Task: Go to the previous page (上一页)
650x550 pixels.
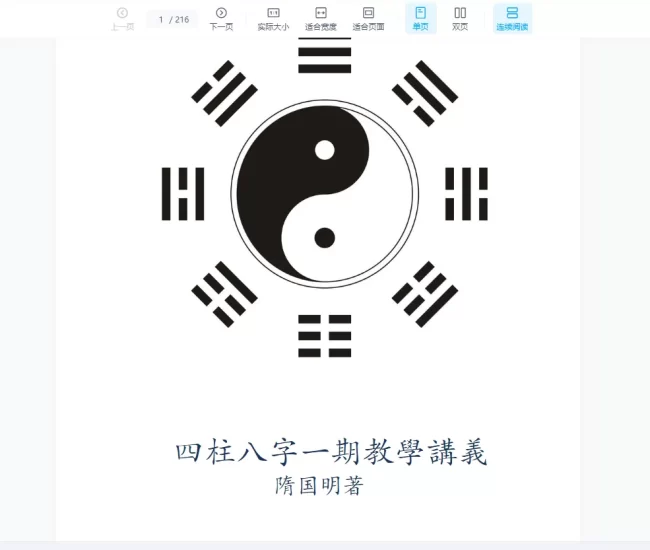Action: tap(122, 18)
